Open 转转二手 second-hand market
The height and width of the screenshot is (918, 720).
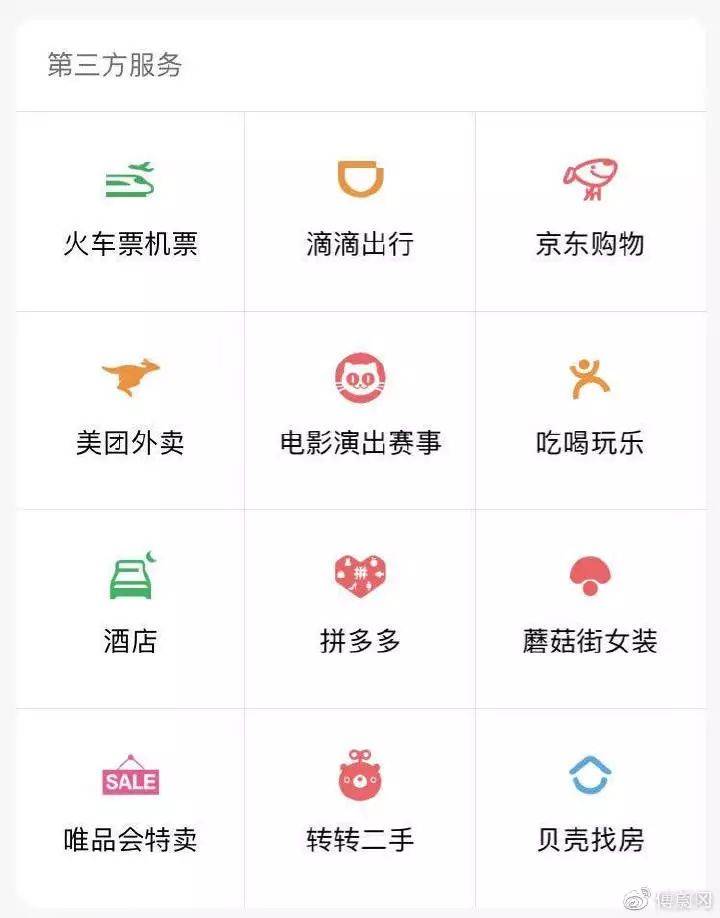pyautogui.click(x=360, y=805)
